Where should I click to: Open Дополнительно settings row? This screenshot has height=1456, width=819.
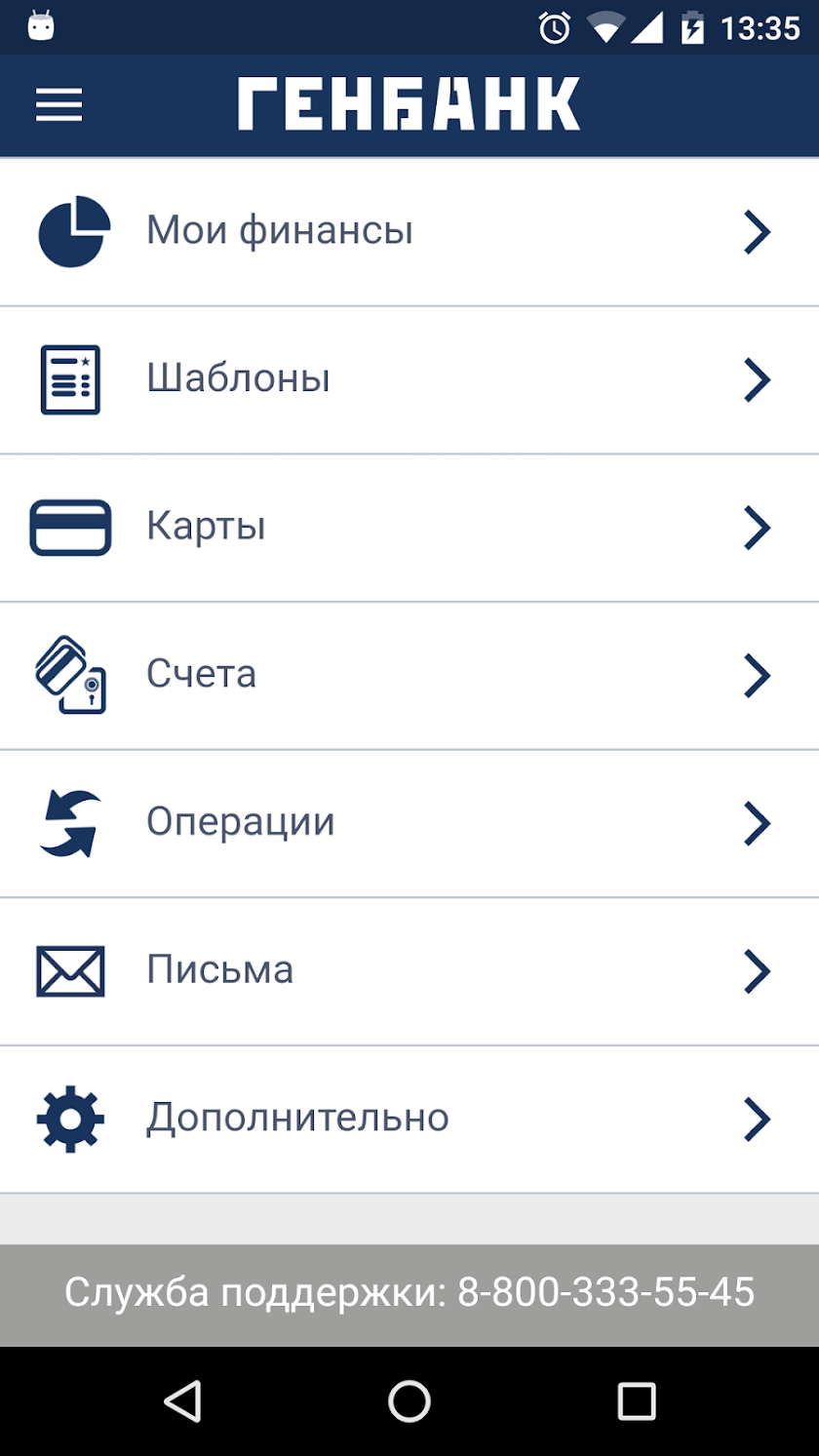point(409,1119)
